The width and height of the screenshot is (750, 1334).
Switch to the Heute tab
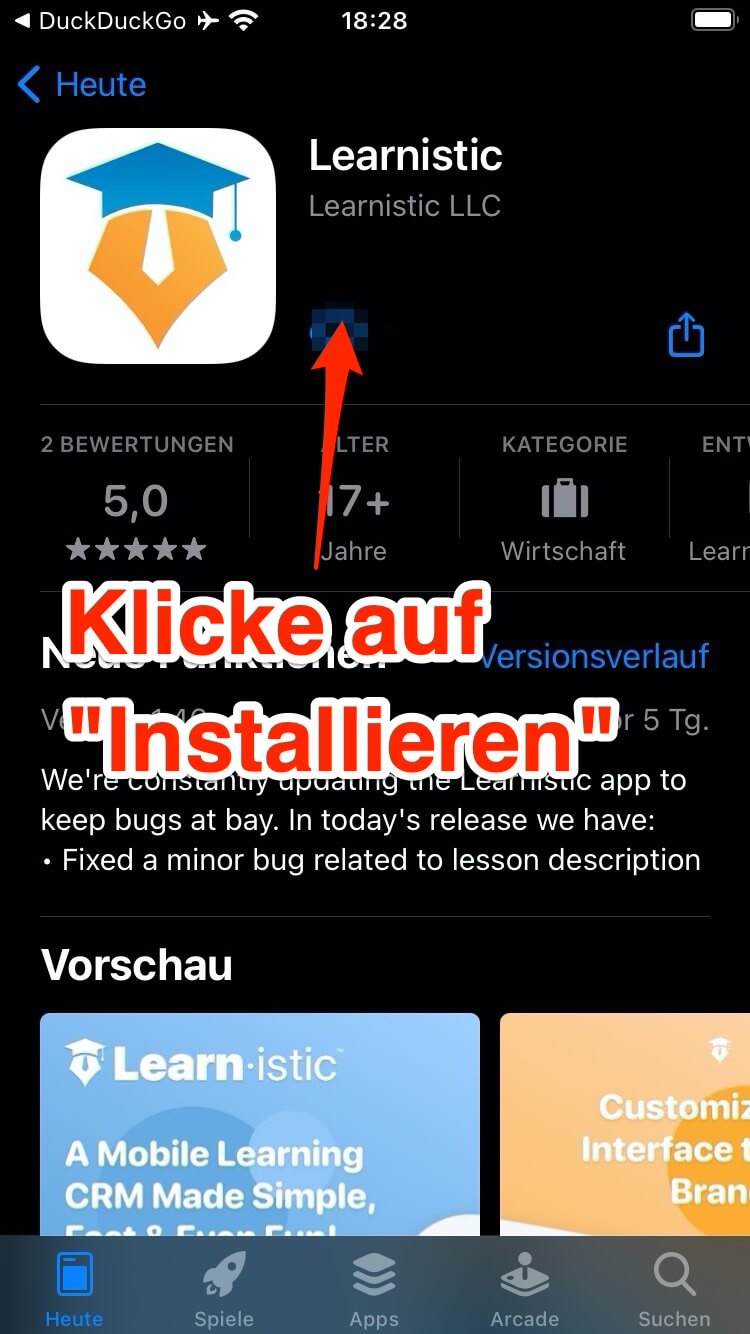pyautogui.click(x=74, y=1288)
